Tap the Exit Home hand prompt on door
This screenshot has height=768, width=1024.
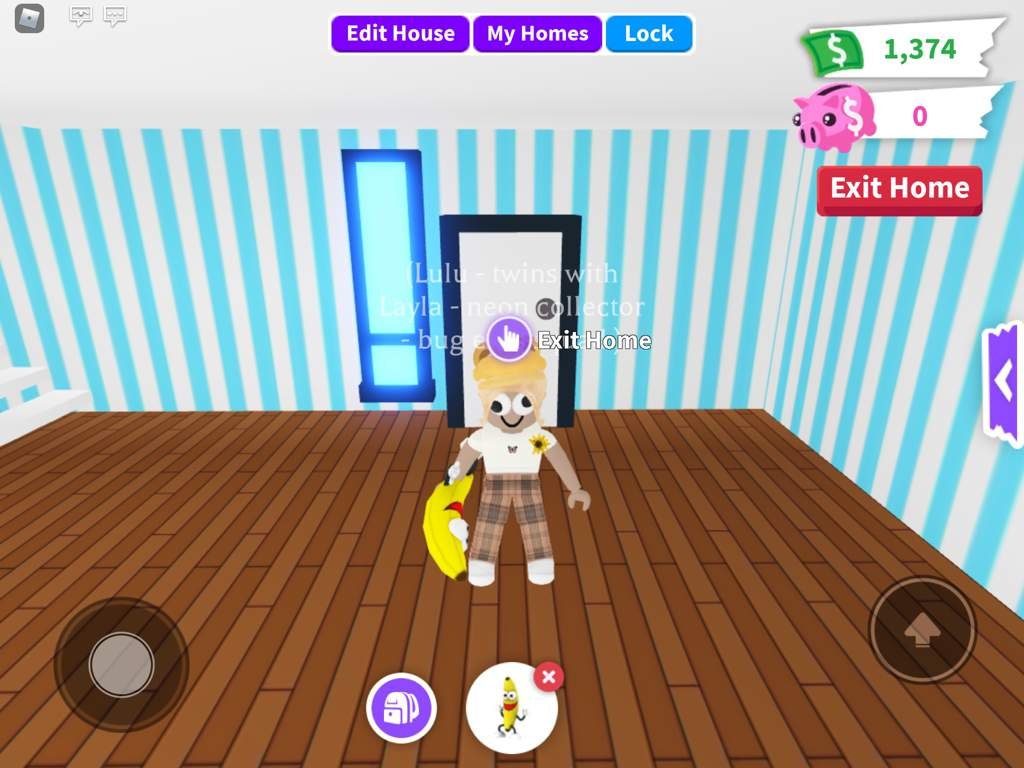(510, 340)
